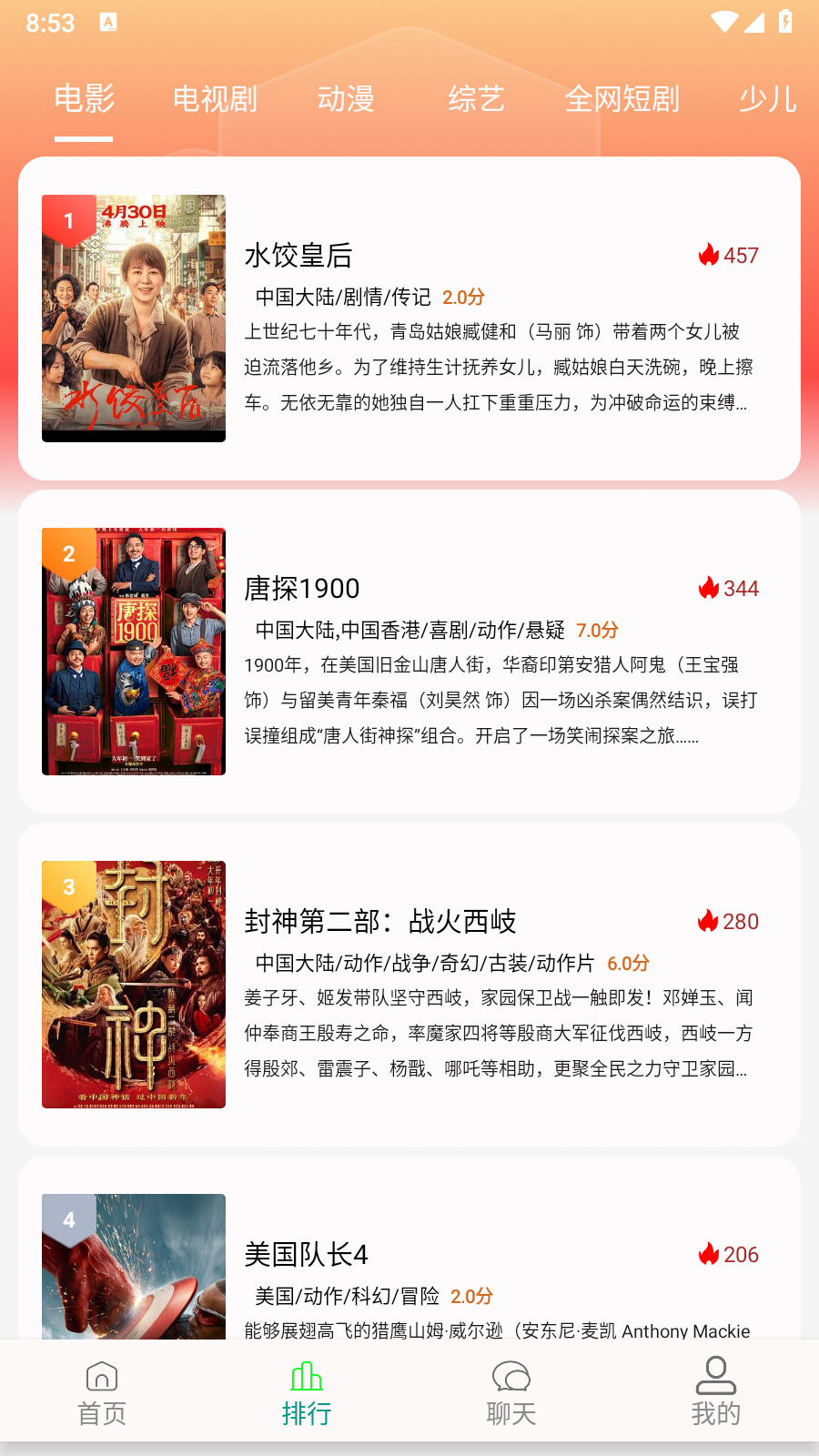The height and width of the screenshot is (1456, 819).
Task: Open 封神第二部：战火西岐
Action: [x=409, y=985]
